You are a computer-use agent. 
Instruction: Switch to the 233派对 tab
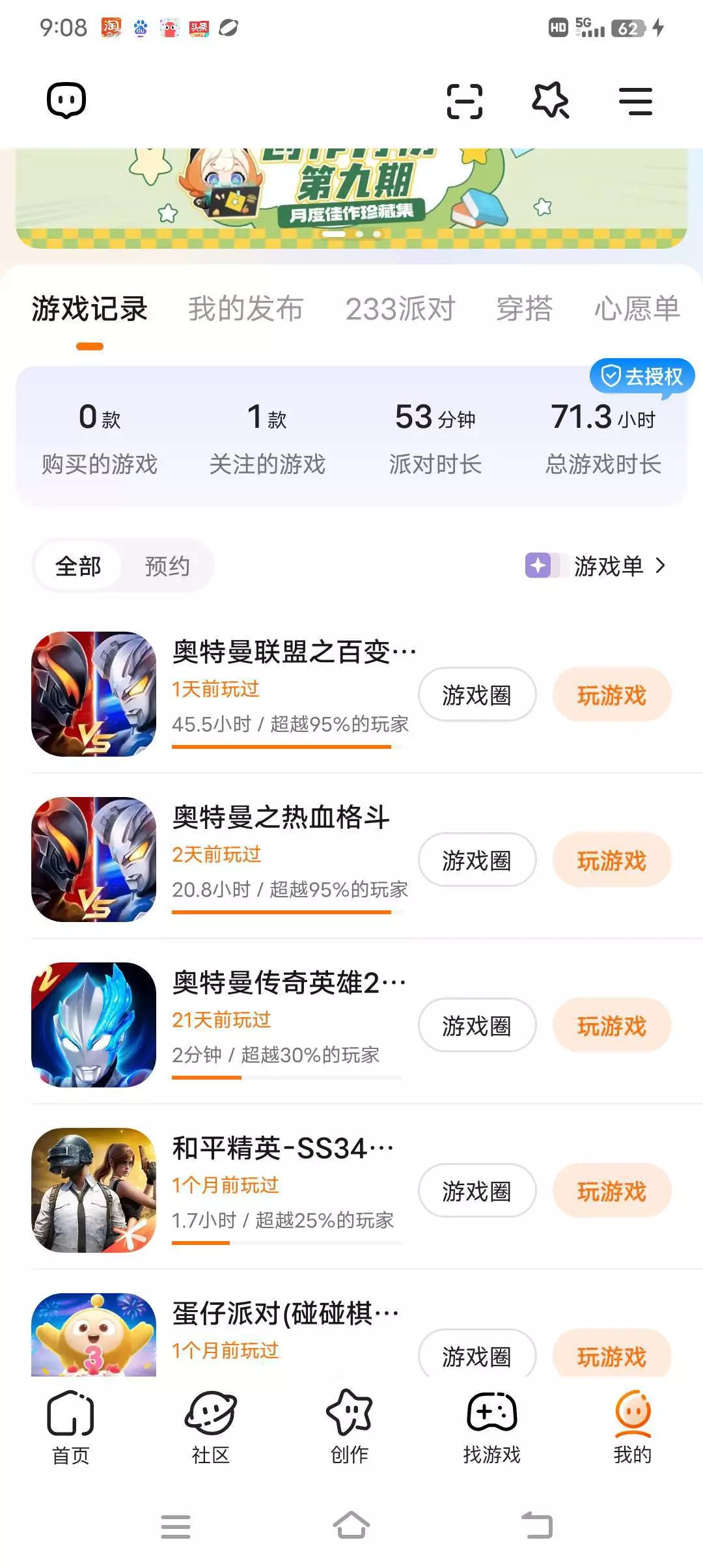pyautogui.click(x=400, y=309)
